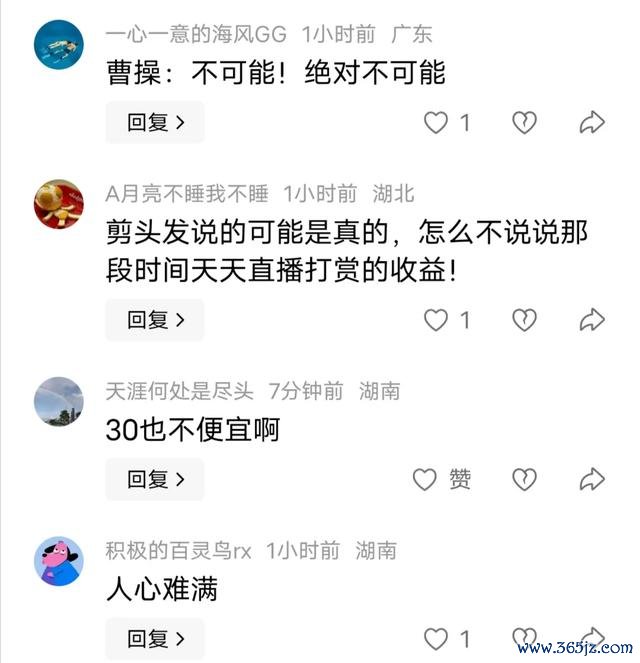Share the "30也不便宜啊" comment

pyautogui.click(x=592, y=479)
